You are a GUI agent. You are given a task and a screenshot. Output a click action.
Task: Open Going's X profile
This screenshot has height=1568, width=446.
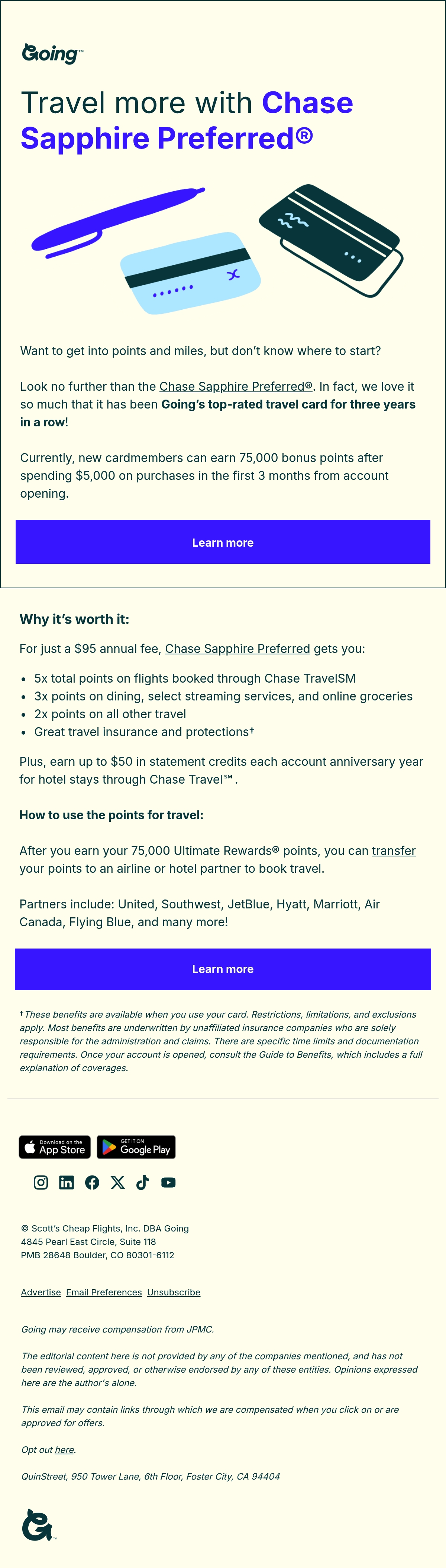pos(117,1182)
